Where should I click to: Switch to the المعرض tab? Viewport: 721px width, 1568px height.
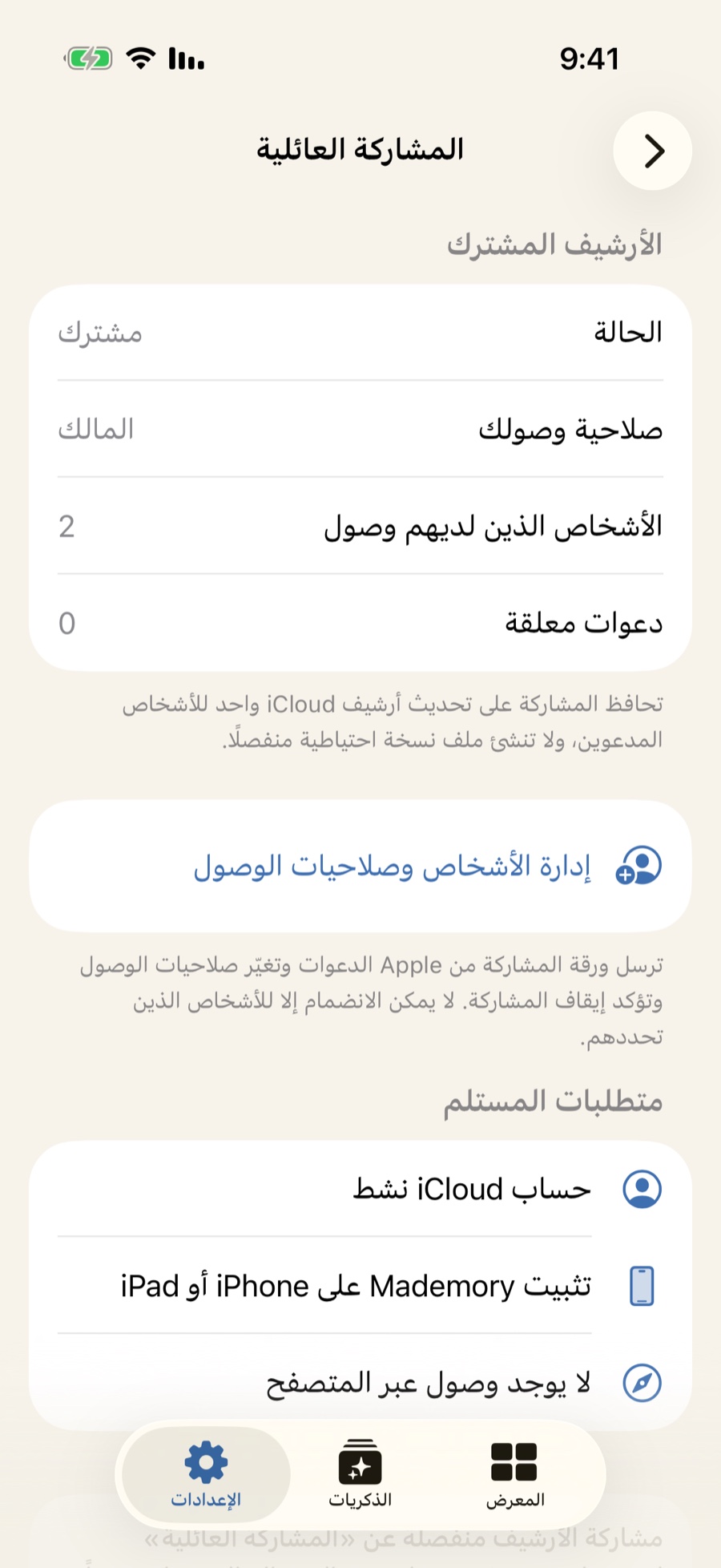point(514,1473)
